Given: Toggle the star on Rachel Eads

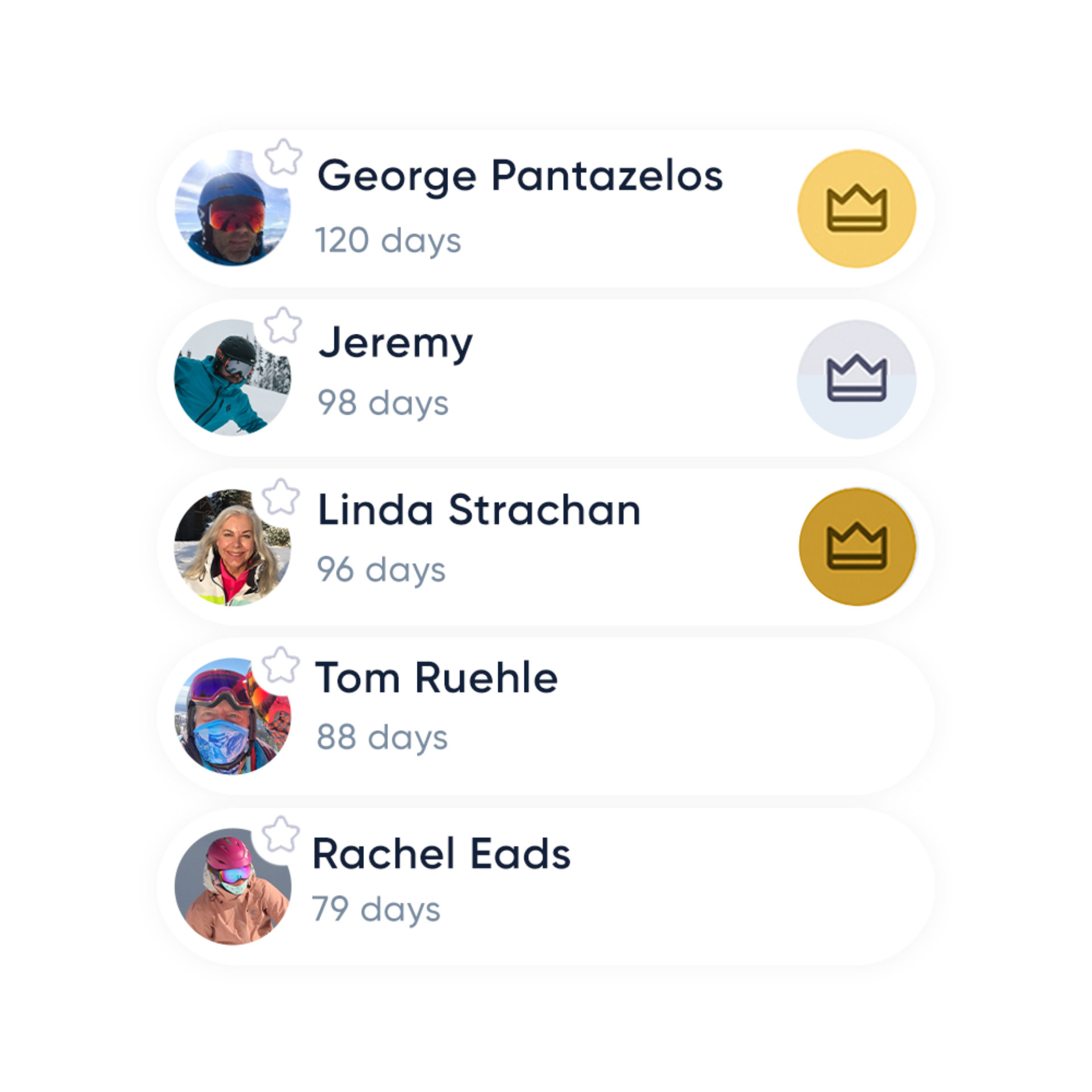Looking at the screenshot, I should tap(280, 835).
